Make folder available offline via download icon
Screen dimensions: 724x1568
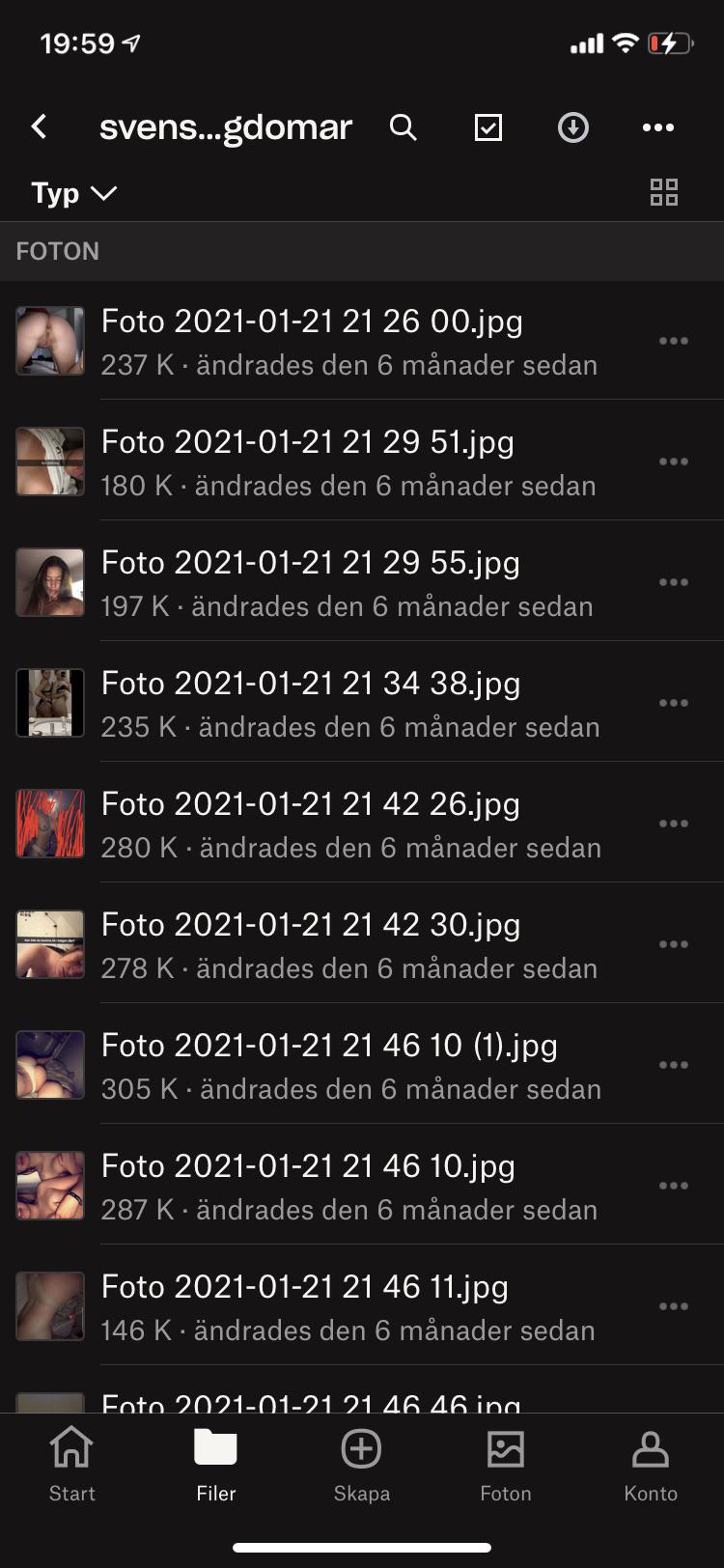tap(573, 127)
